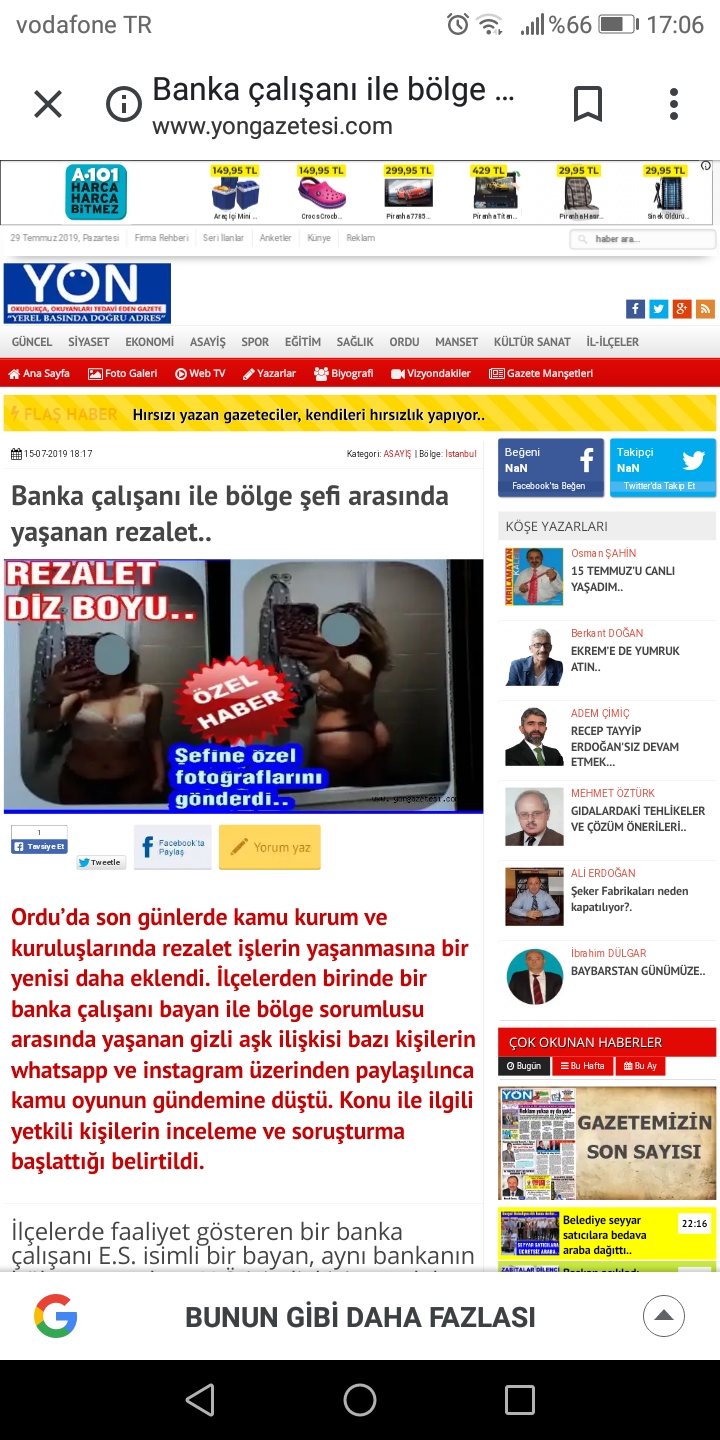The width and height of the screenshot is (720, 1440).
Task: Go to Web TV
Action: pyautogui.click(x=200, y=373)
